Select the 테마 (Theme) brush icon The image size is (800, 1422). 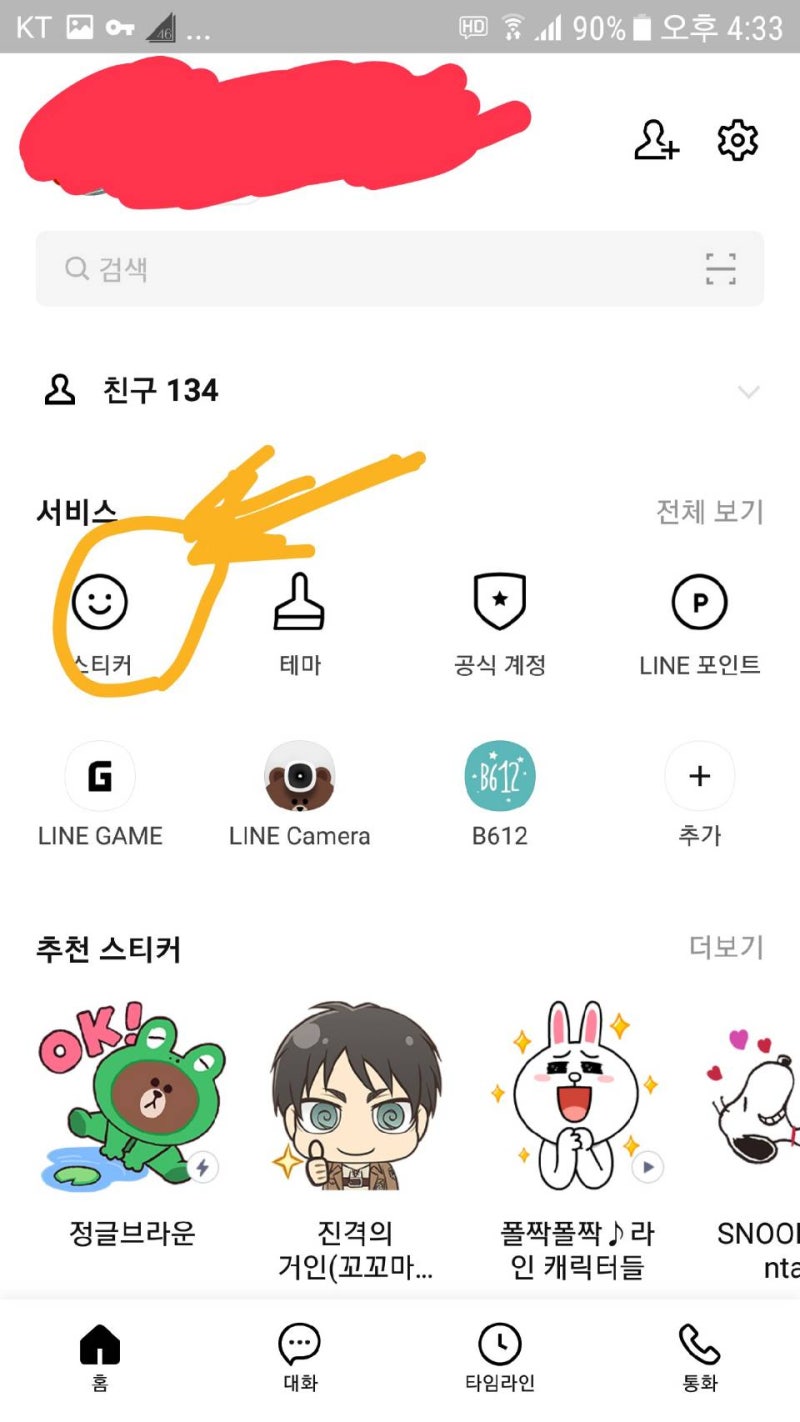300,601
